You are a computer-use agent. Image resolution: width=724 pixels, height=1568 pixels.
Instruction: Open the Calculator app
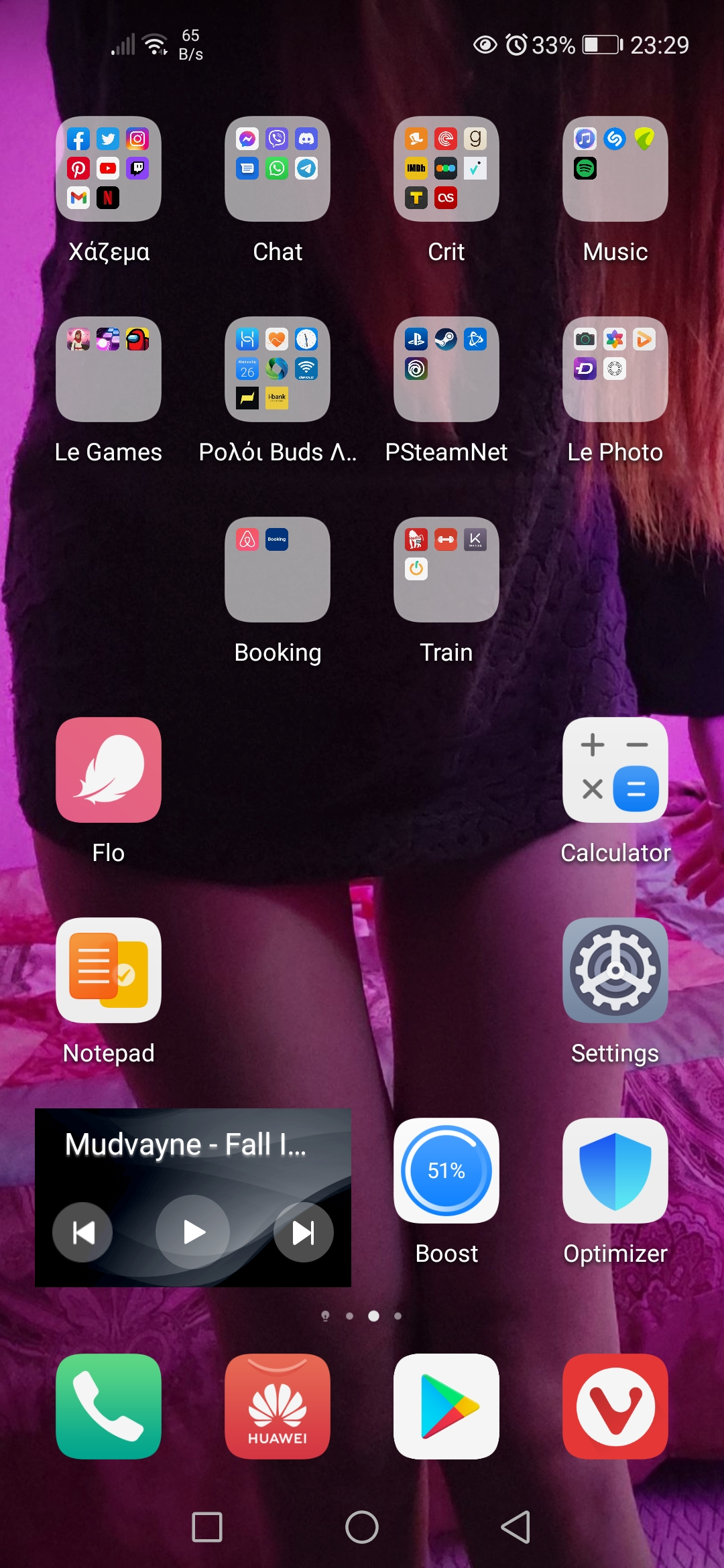point(615,770)
